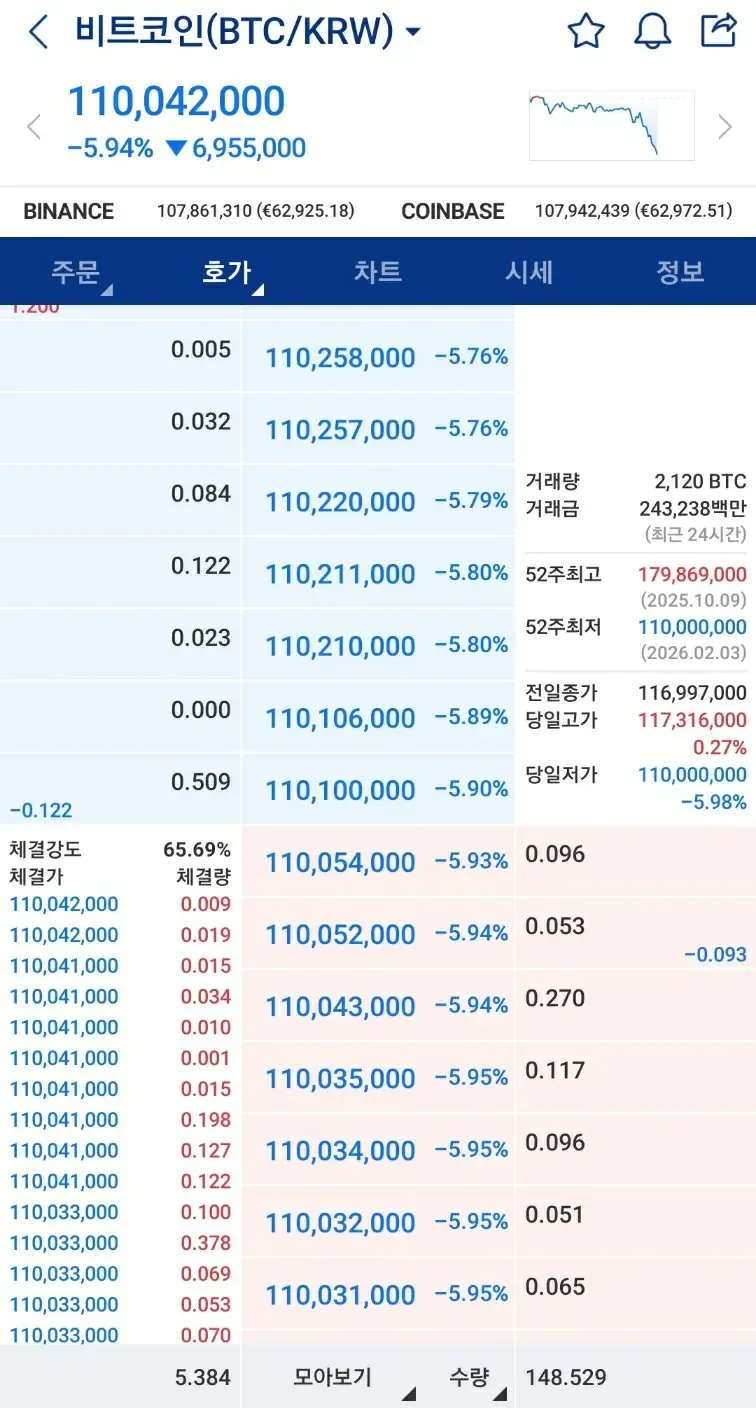
Task: Switch to the 차트 tab
Action: (378, 271)
